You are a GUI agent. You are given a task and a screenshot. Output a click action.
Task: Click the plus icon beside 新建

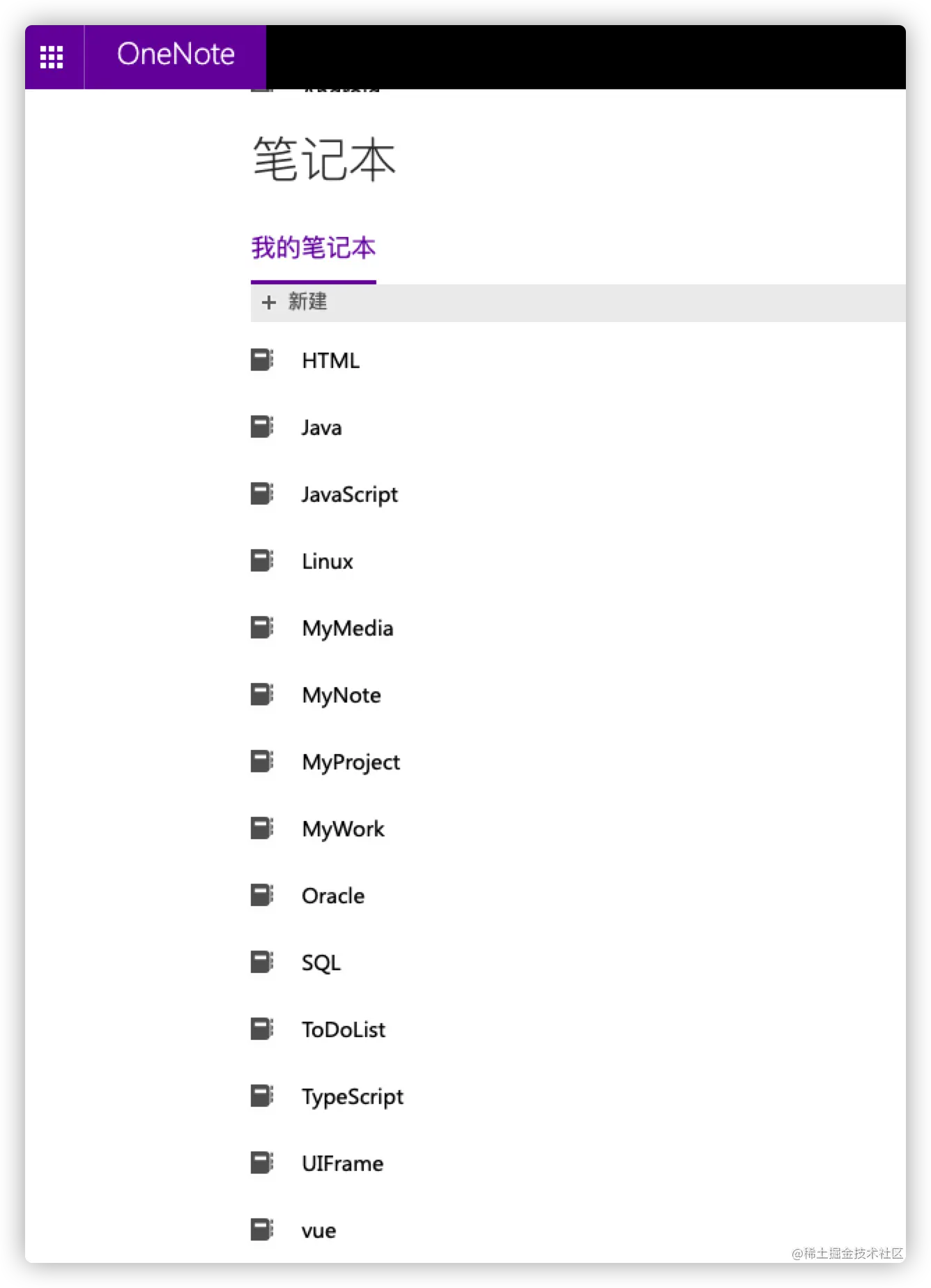[x=269, y=302]
